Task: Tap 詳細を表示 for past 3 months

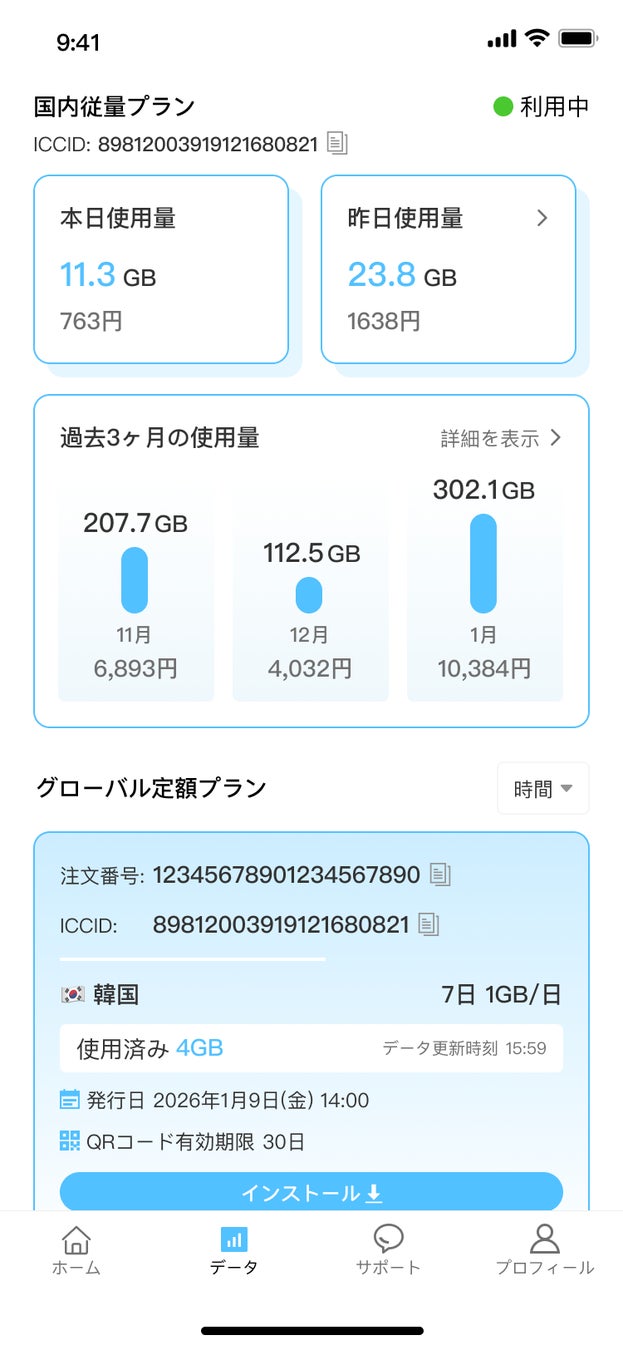Action: click(x=501, y=438)
